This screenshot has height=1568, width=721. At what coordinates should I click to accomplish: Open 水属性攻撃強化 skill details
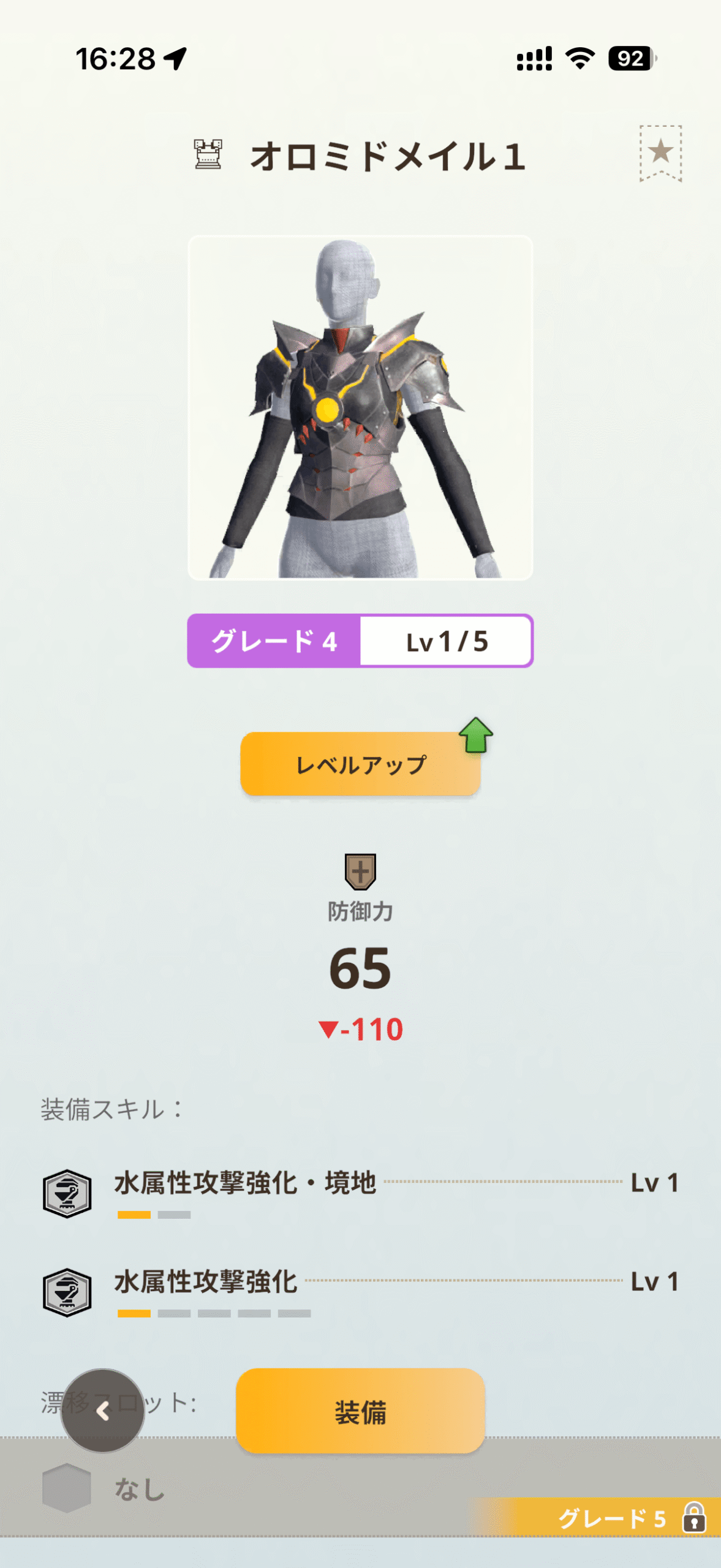click(360, 1292)
